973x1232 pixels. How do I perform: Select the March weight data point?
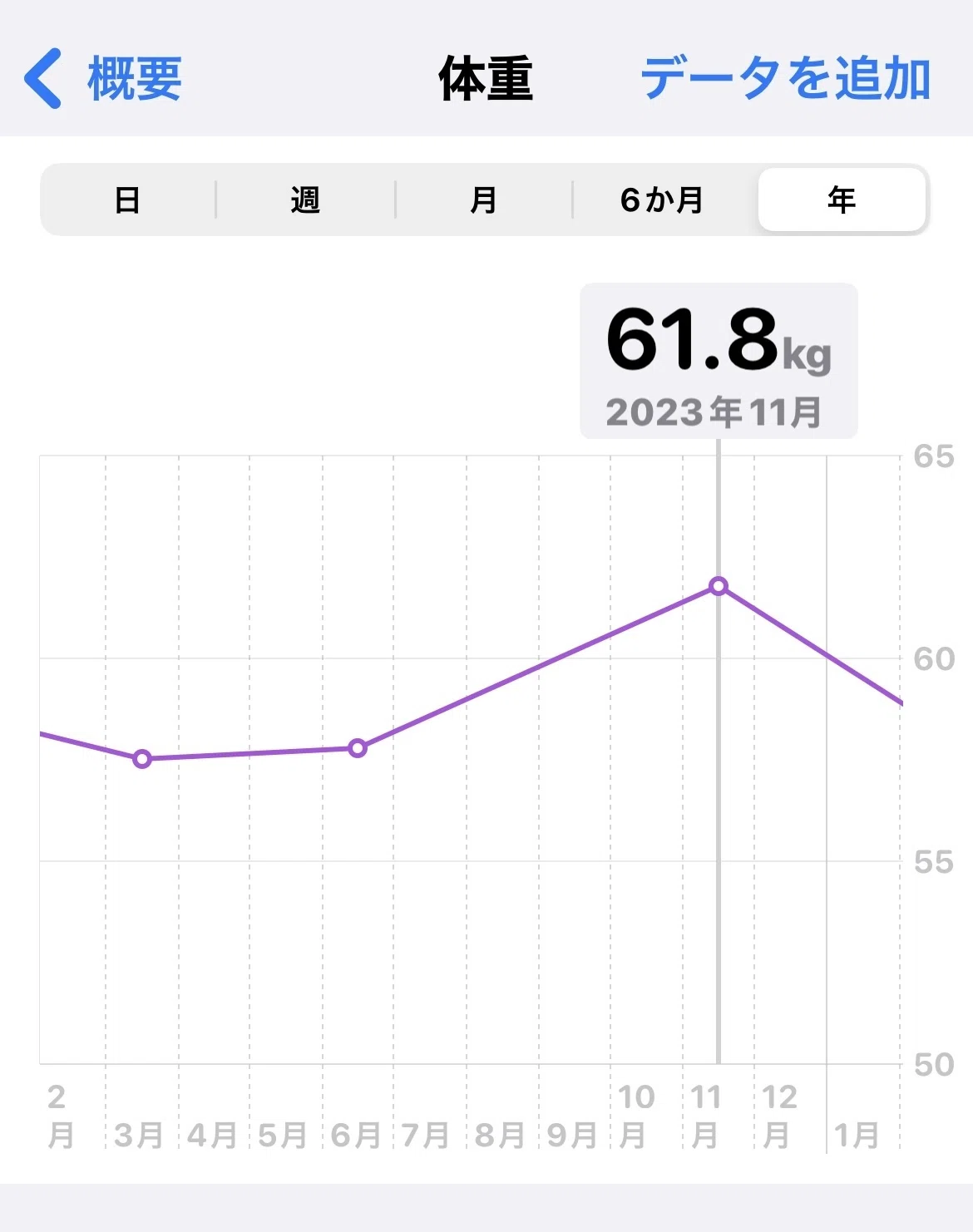click(x=142, y=758)
